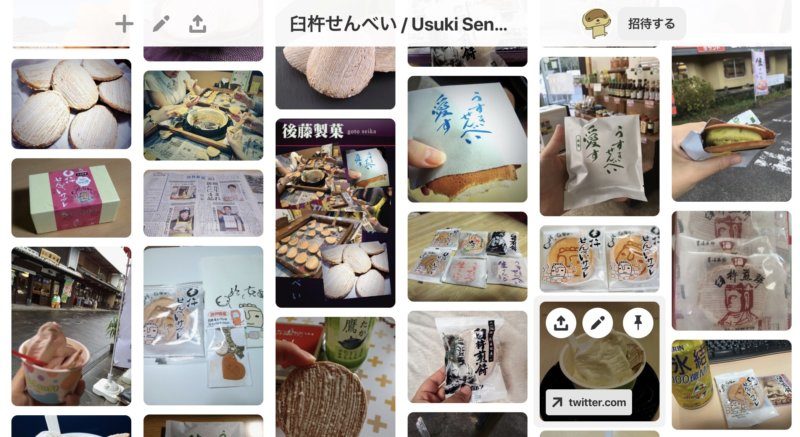The height and width of the screenshot is (437, 800).
Task: Save the highlighted pin with the pushpin icon
Action: pos(636,322)
